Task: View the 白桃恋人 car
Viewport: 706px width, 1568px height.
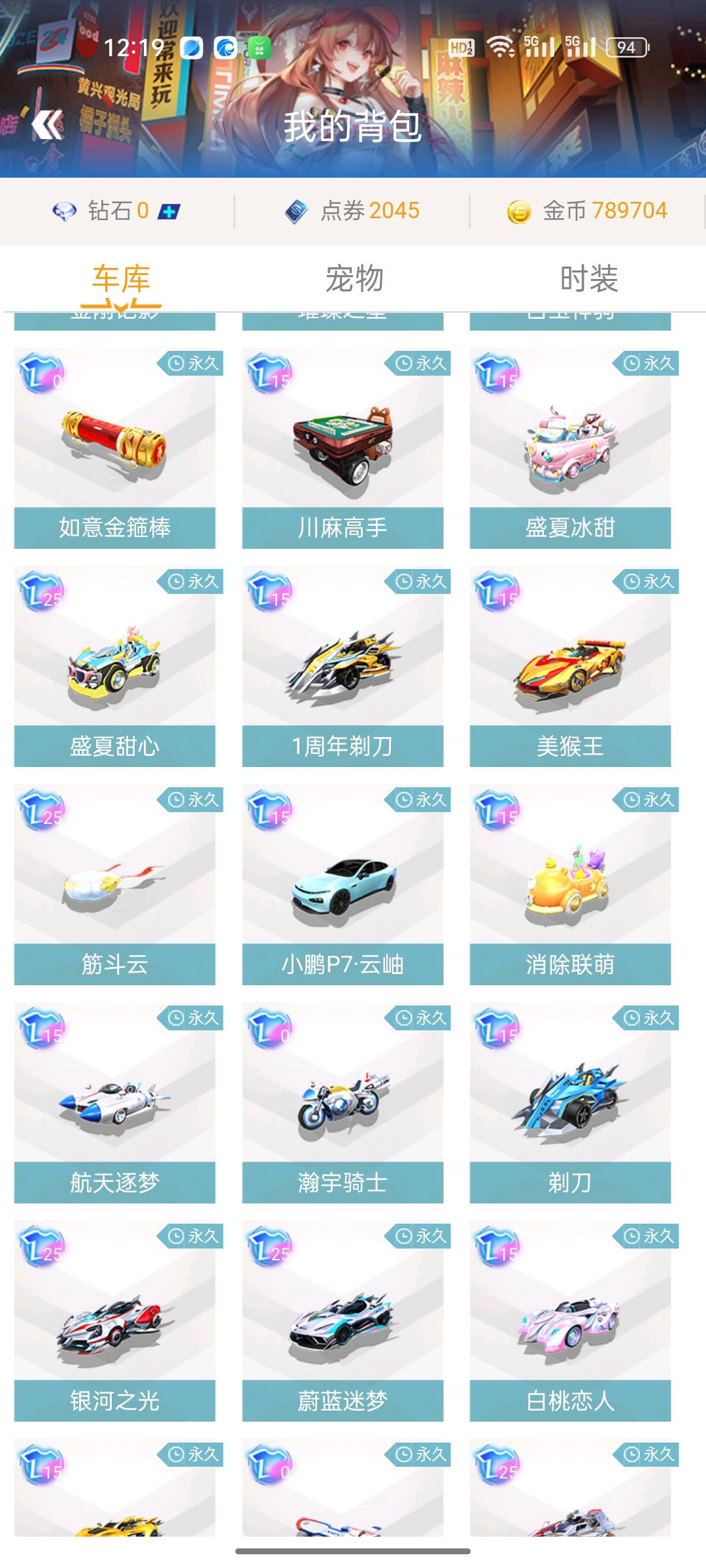Action: tap(570, 1320)
